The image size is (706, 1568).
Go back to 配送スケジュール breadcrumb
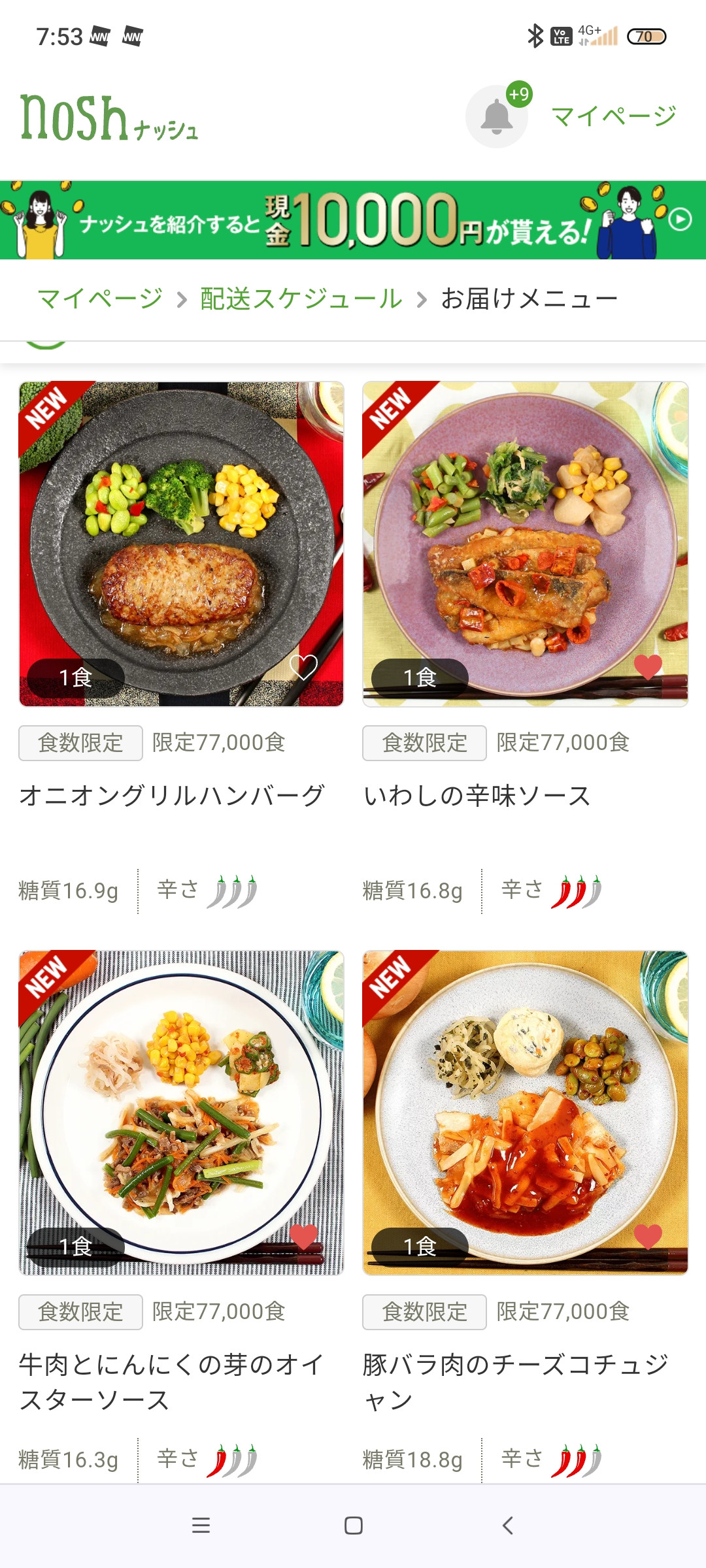(301, 299)
